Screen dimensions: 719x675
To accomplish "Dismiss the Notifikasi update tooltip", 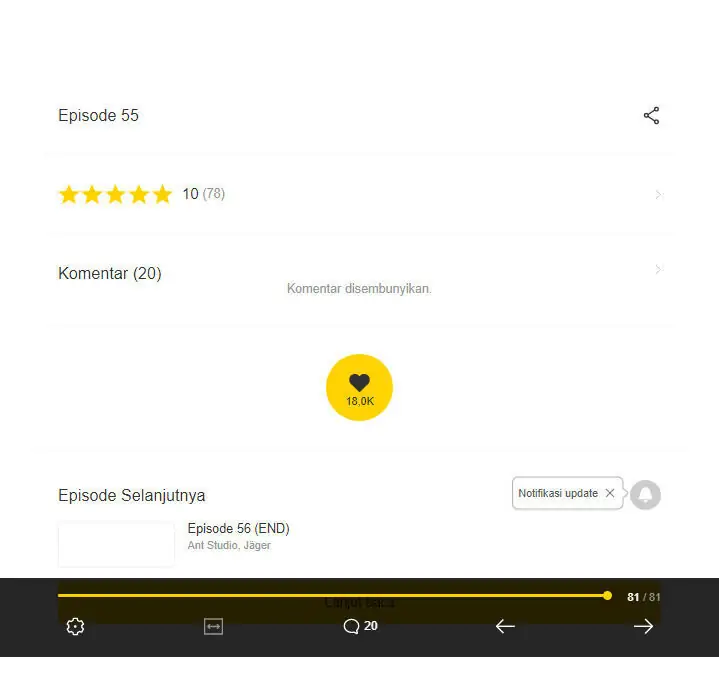I will pyautogui.click(x=610, y=493).
